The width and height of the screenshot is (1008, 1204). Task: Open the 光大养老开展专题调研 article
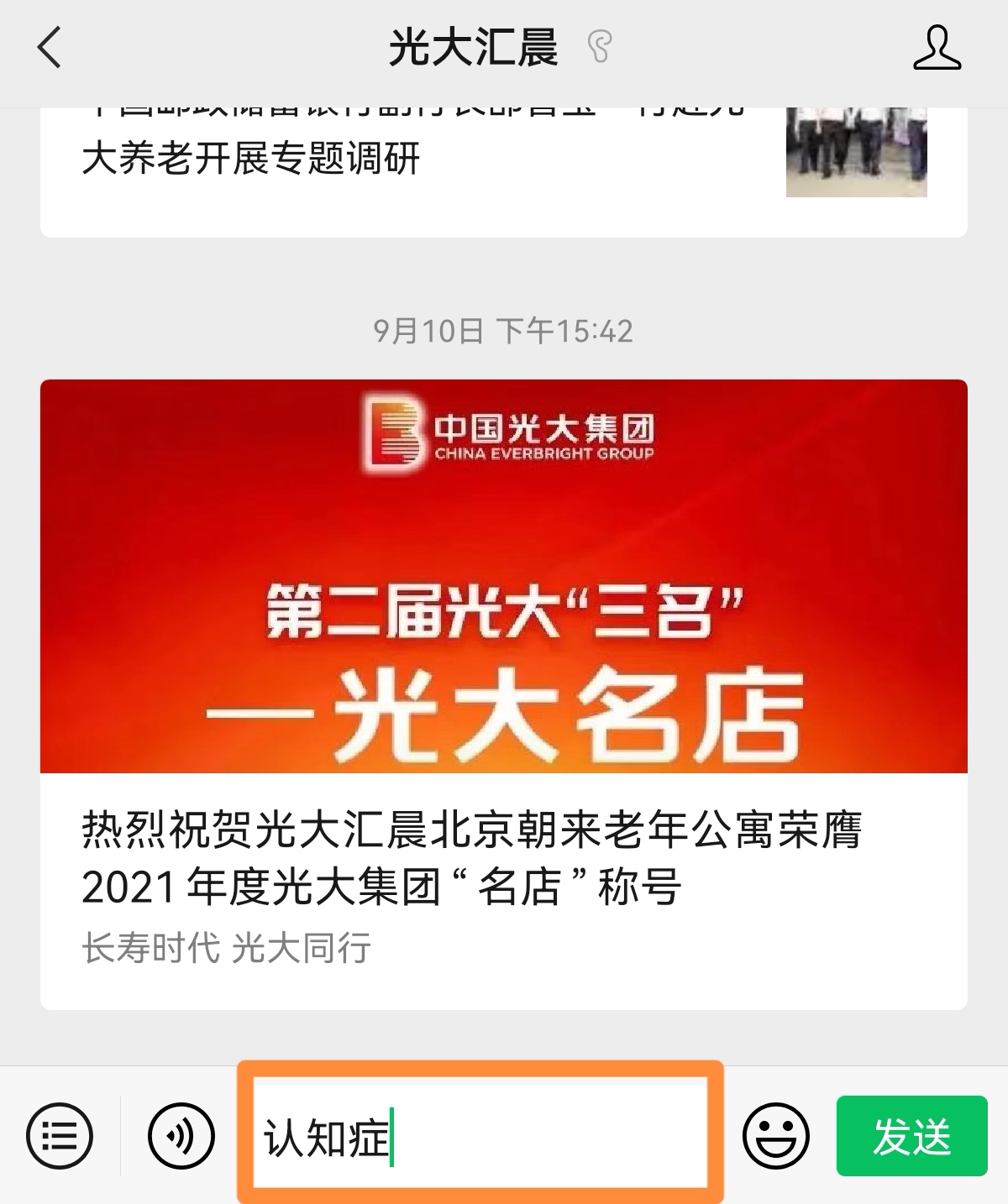tap(420, 160)
